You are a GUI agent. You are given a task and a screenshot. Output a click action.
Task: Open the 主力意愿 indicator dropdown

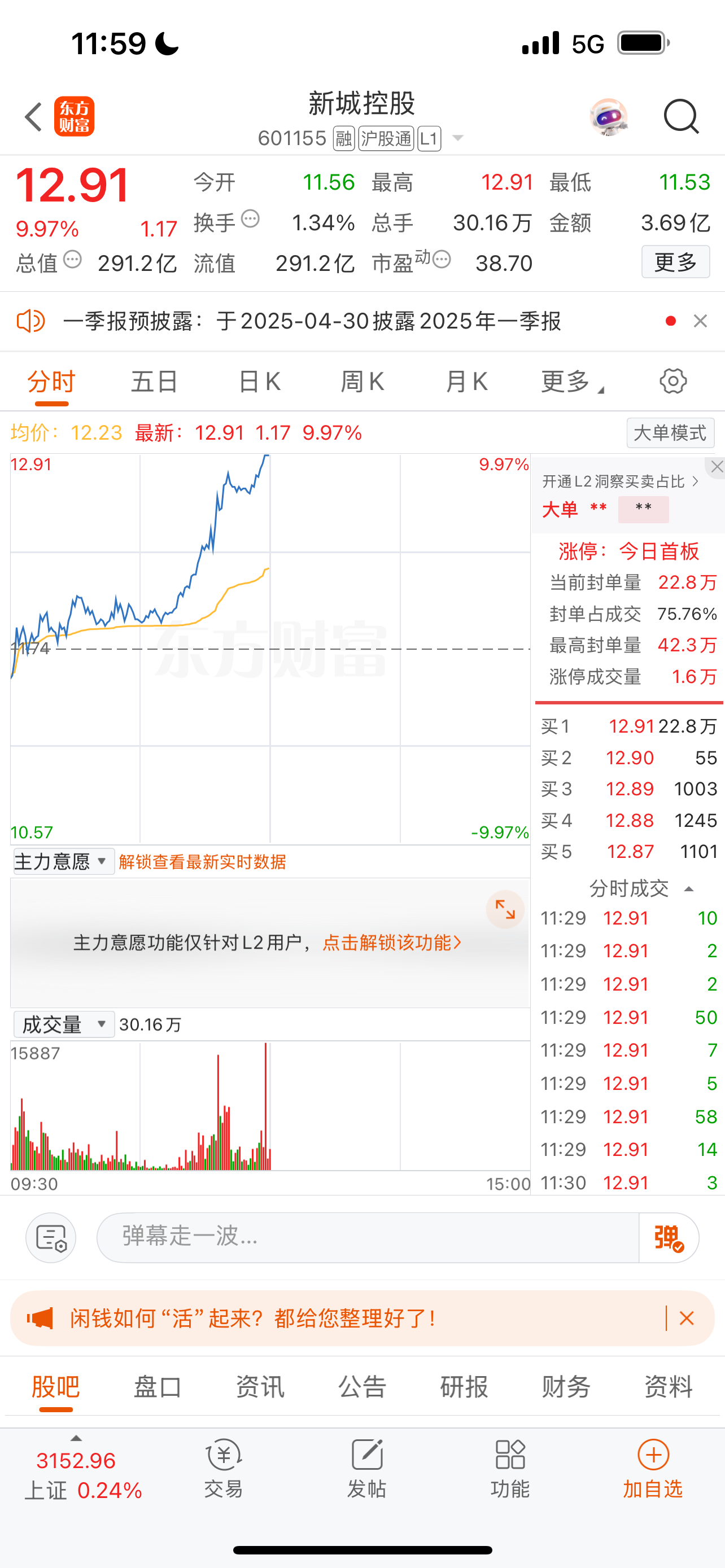[63, 861]
